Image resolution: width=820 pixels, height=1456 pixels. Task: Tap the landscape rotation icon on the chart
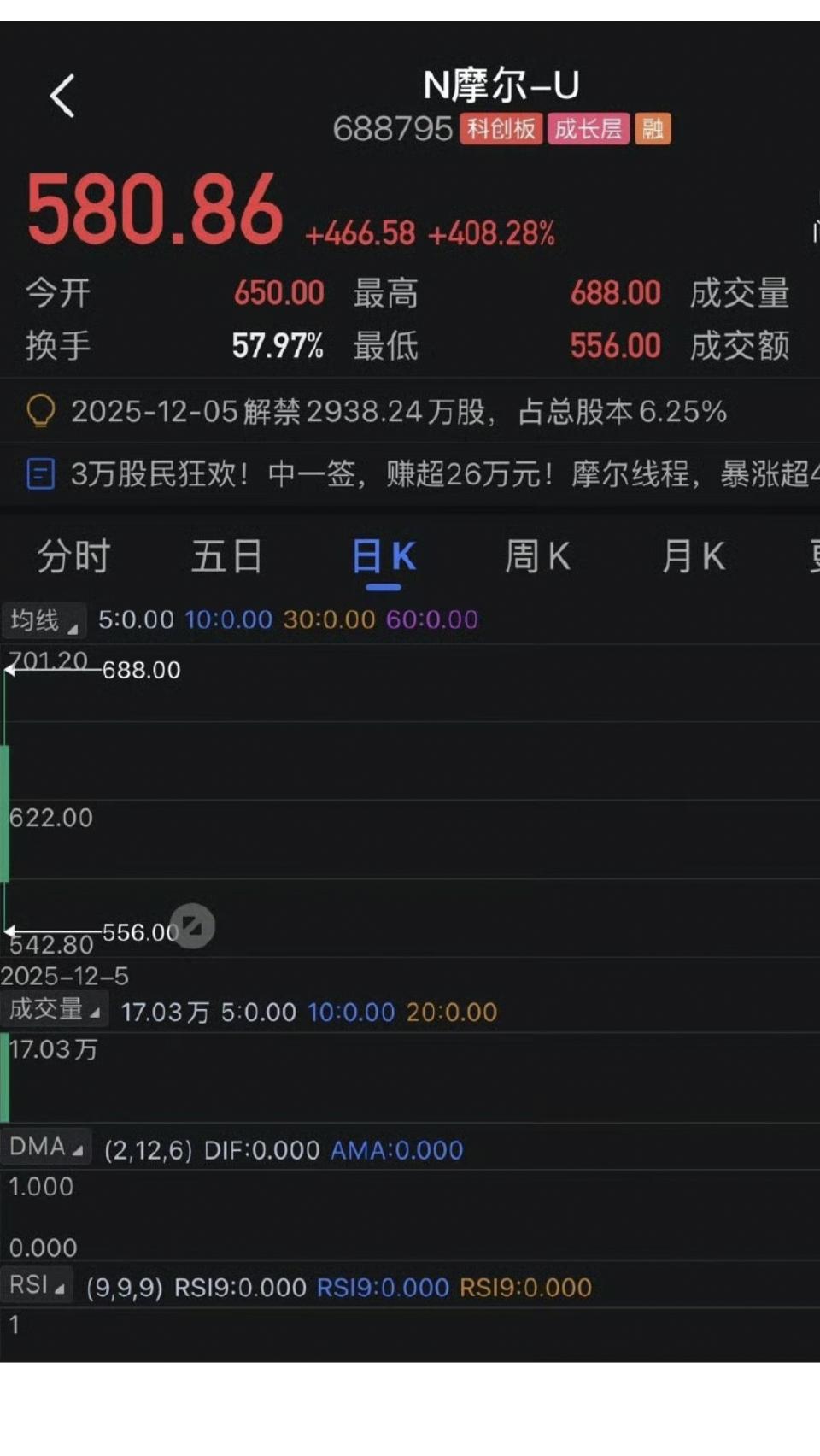coord(193,925)
